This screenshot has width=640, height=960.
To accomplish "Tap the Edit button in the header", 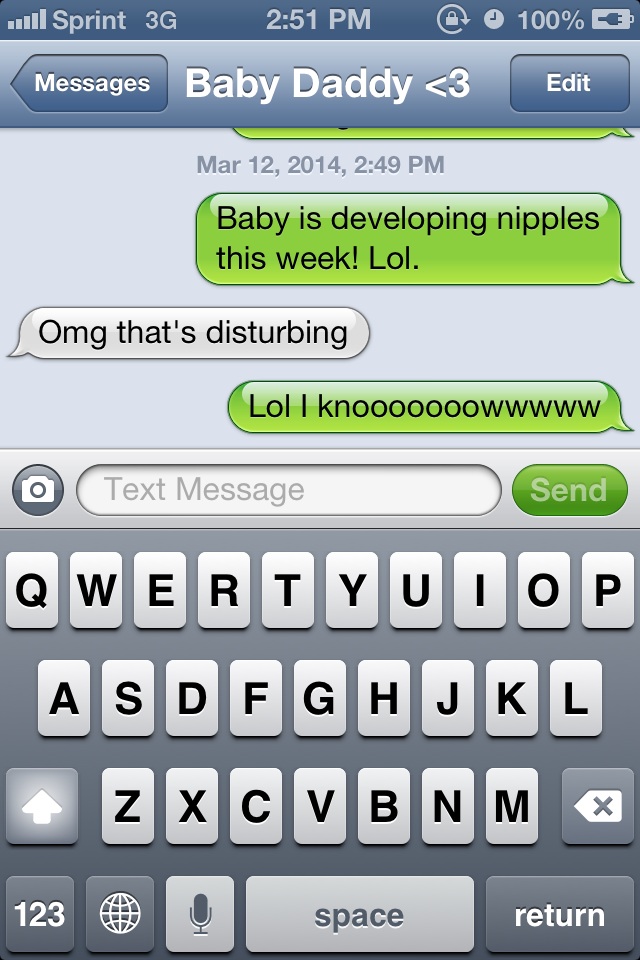I will pyautogui.click(x=568, y=84).
